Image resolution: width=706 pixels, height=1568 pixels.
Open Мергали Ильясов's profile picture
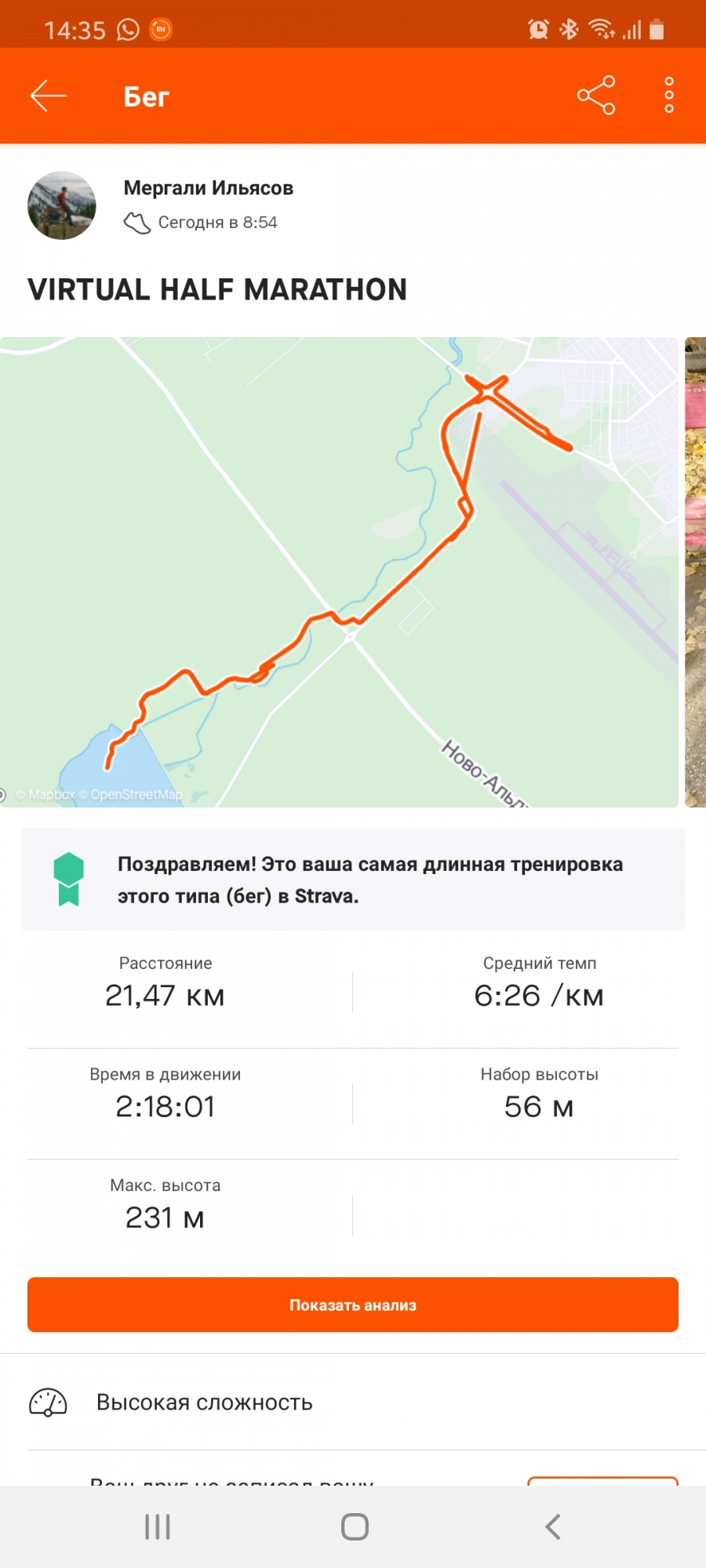pos(62,205)
